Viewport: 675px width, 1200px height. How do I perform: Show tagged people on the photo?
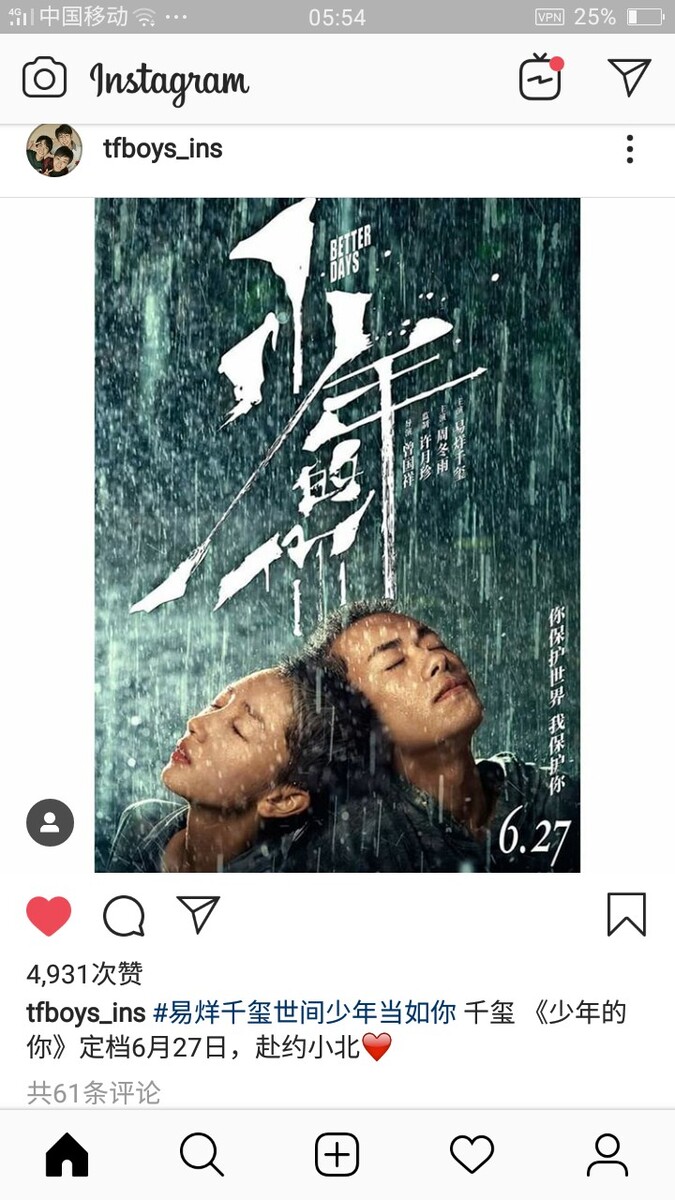pos(50,823)
